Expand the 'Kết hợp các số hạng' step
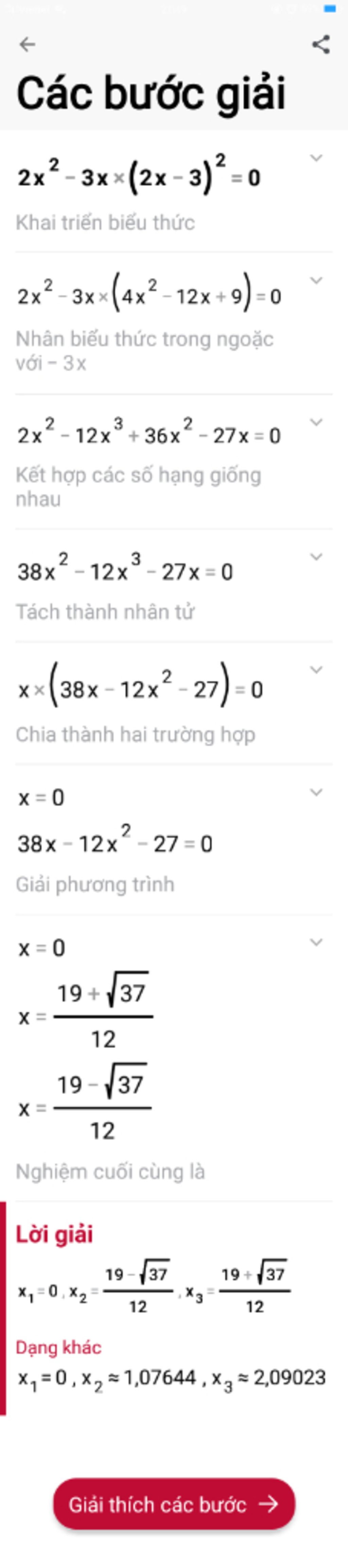 click(316, 422)
